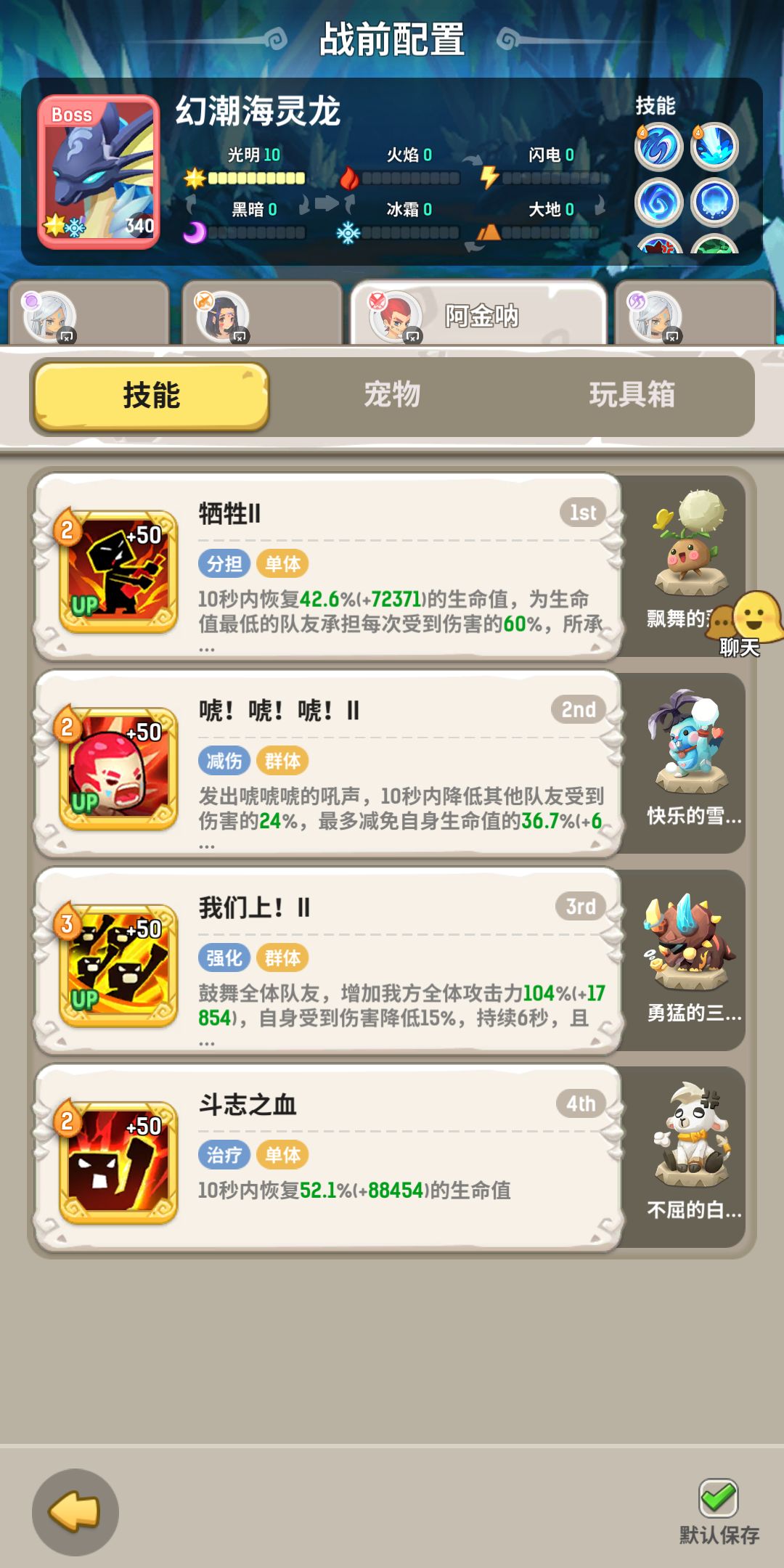The image size is (784, 1568).
Task: Click the 光明 sun element icon
Action: click(x=193, y=176)
